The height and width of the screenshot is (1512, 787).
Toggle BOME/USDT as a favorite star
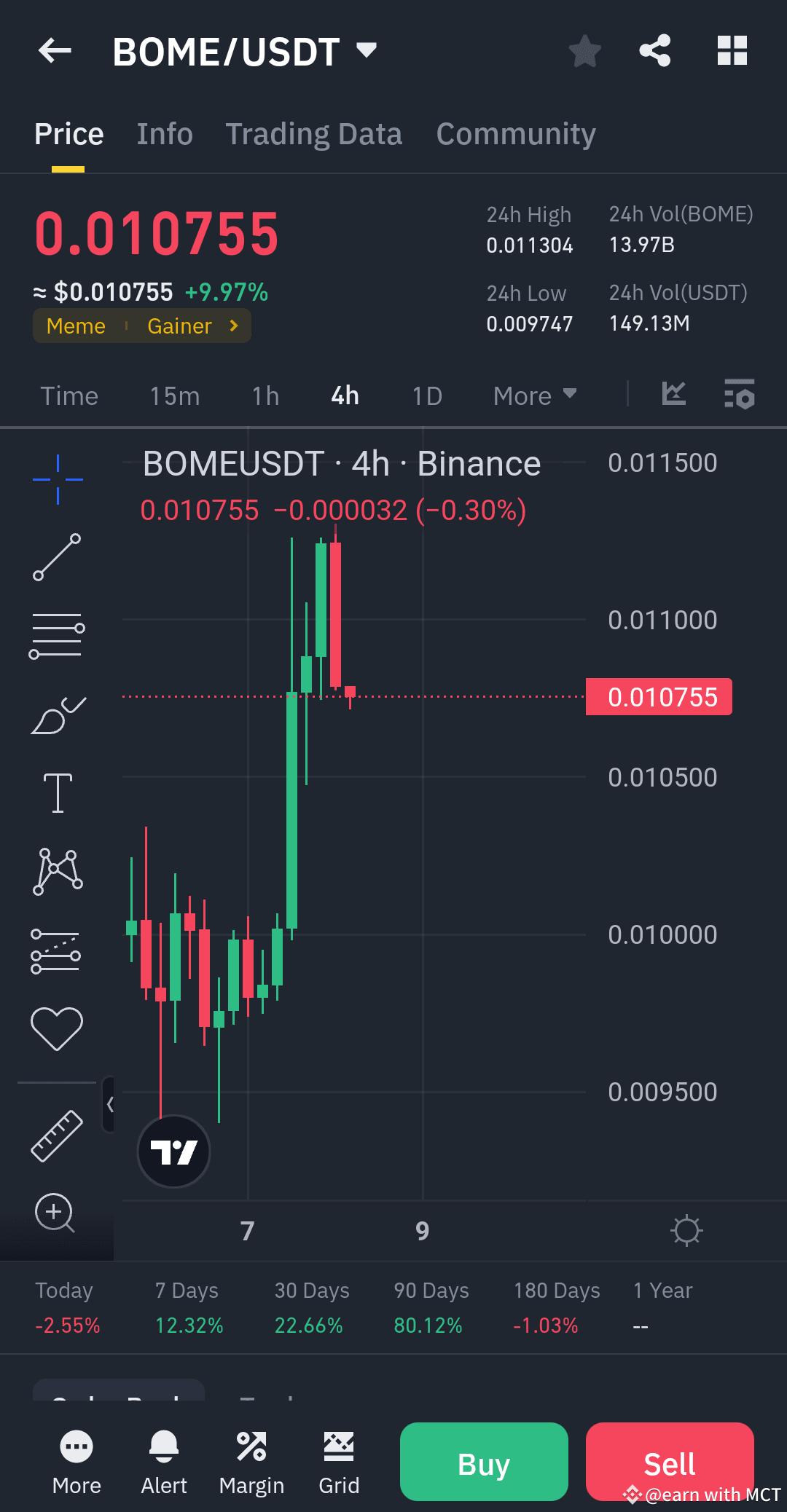pos(584,50)
